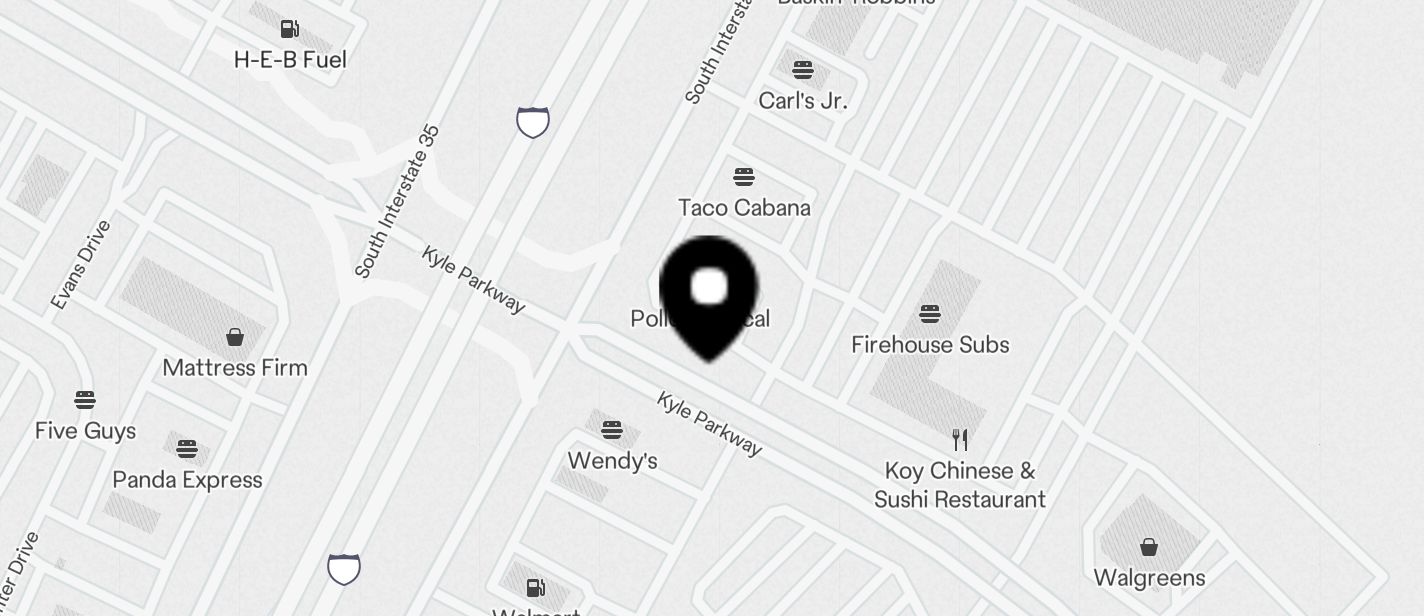
Task: Tap the black location pin on the map
Action: tap(709, 294)
